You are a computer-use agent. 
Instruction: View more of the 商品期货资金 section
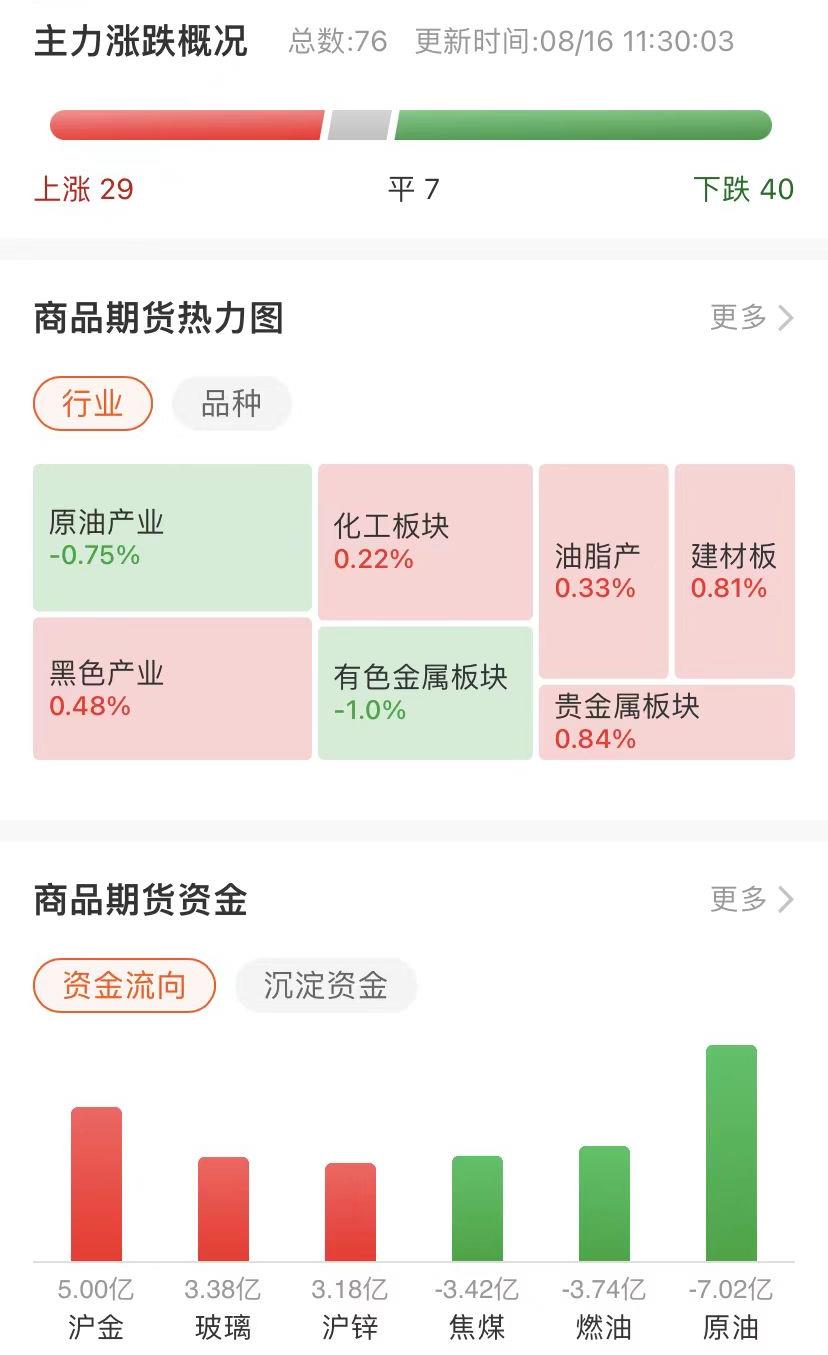pos(751,900)
